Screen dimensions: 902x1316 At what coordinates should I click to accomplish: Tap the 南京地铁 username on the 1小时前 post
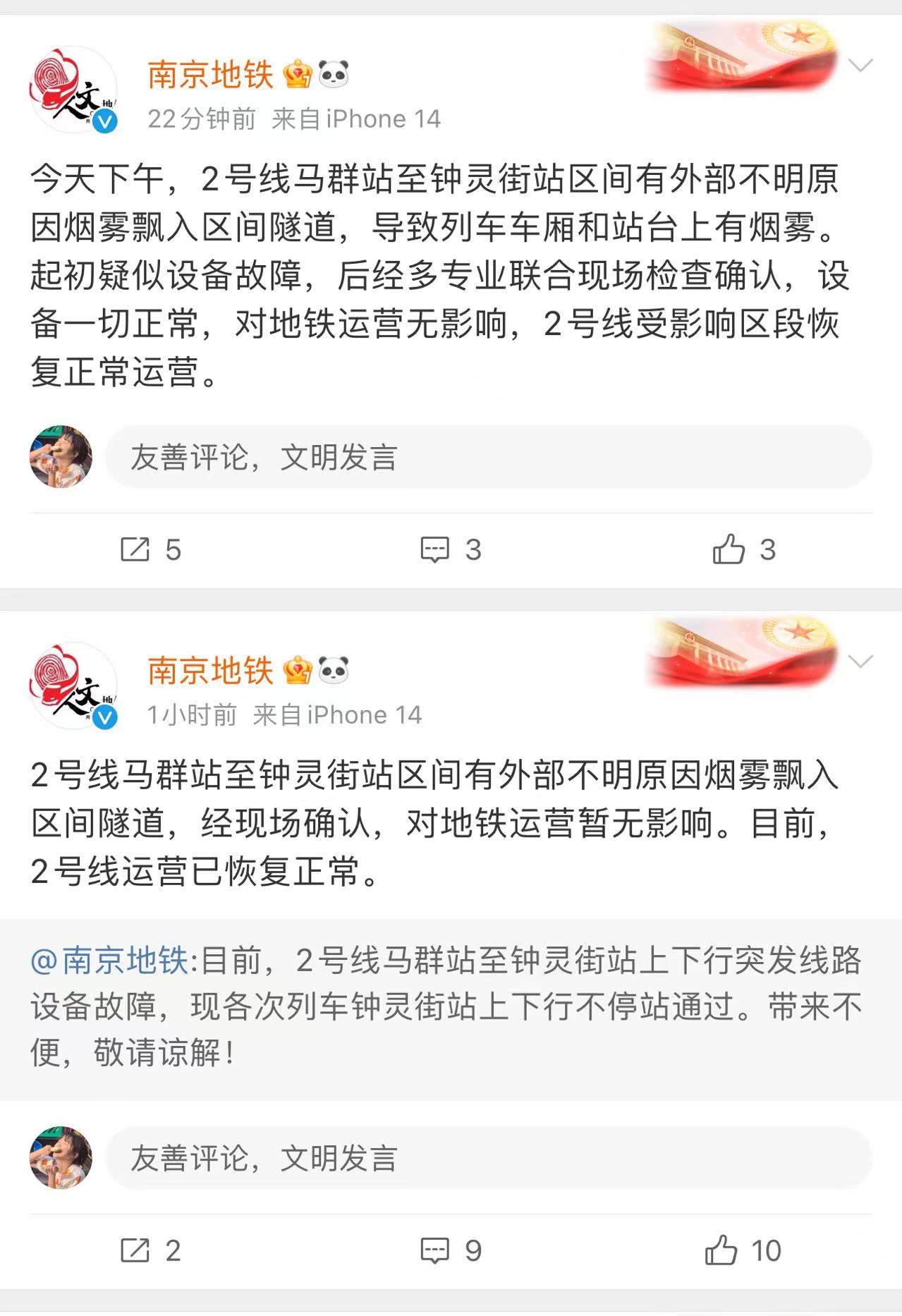(x=210, y=671)
